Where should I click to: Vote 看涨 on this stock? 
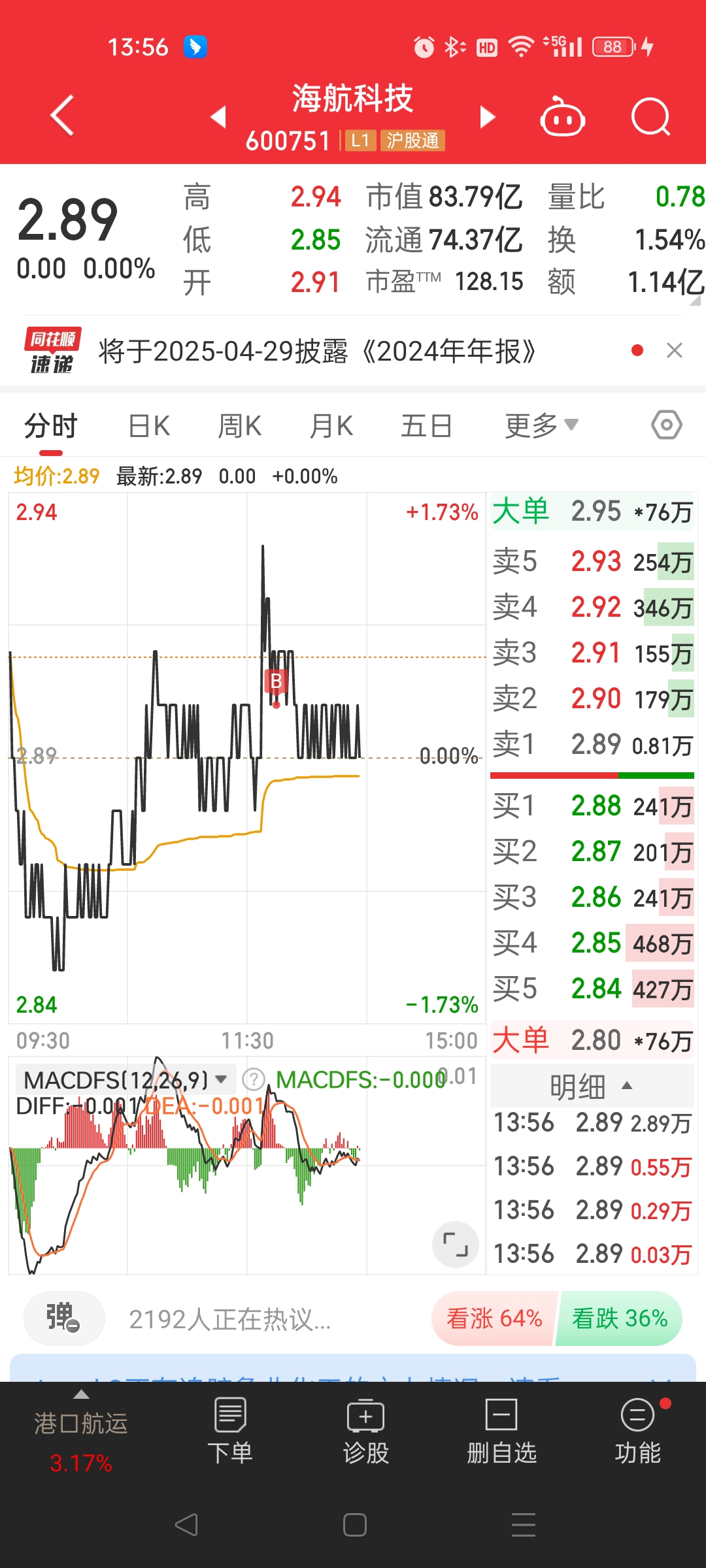tap(494, 1318)
